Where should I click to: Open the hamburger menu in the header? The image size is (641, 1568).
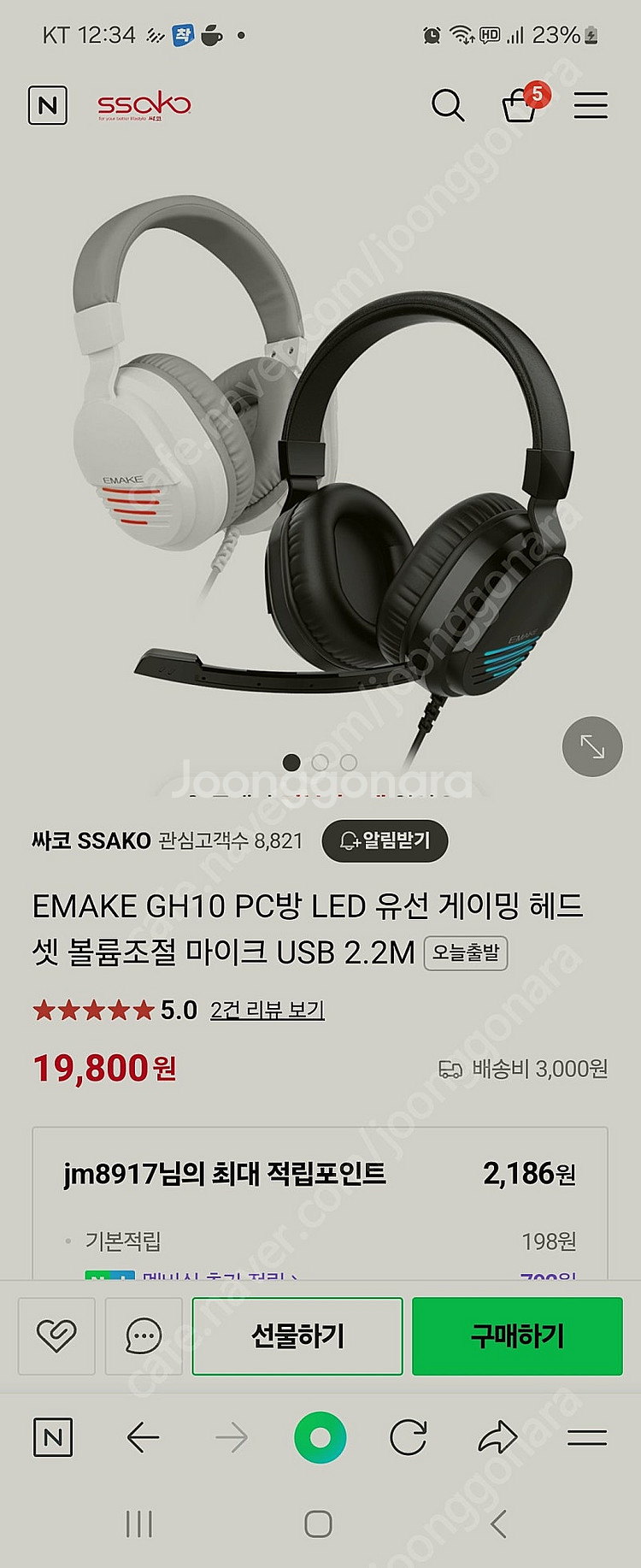(590, 105)
